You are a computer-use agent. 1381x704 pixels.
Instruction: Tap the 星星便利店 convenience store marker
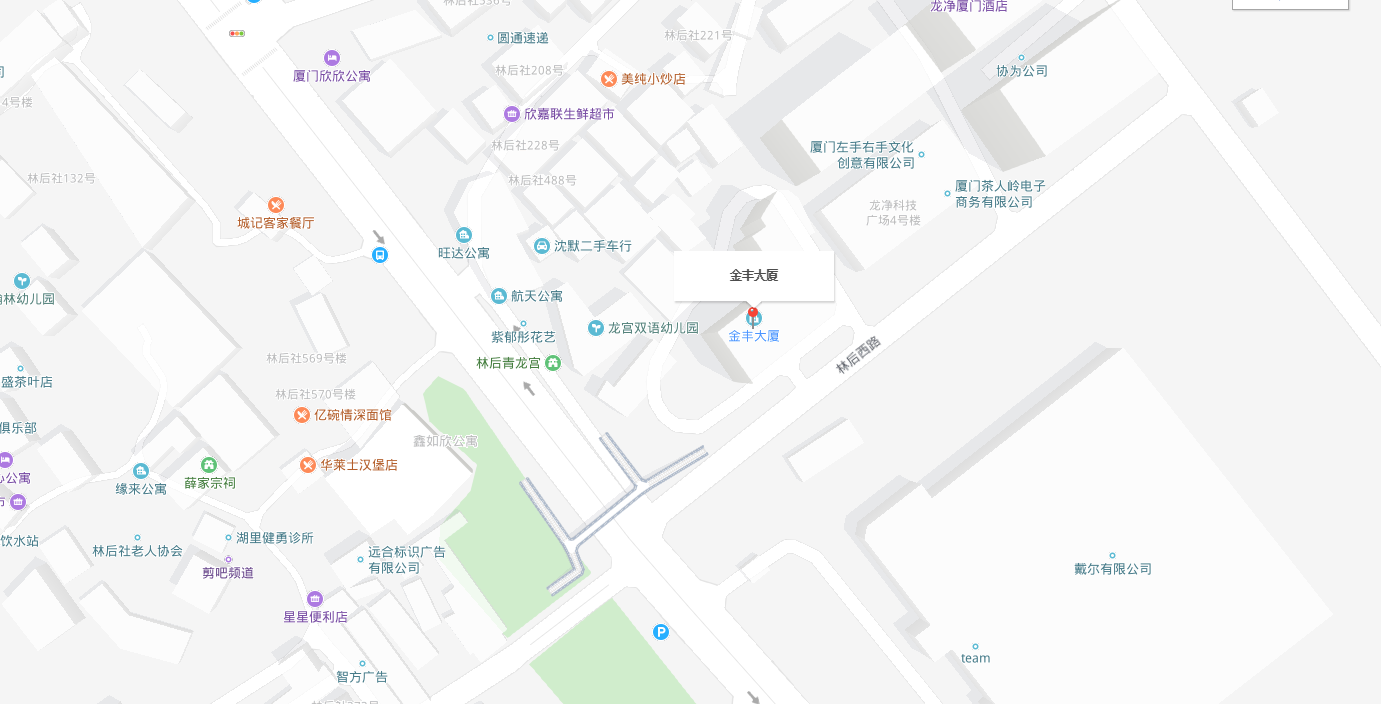coord(315,599)
